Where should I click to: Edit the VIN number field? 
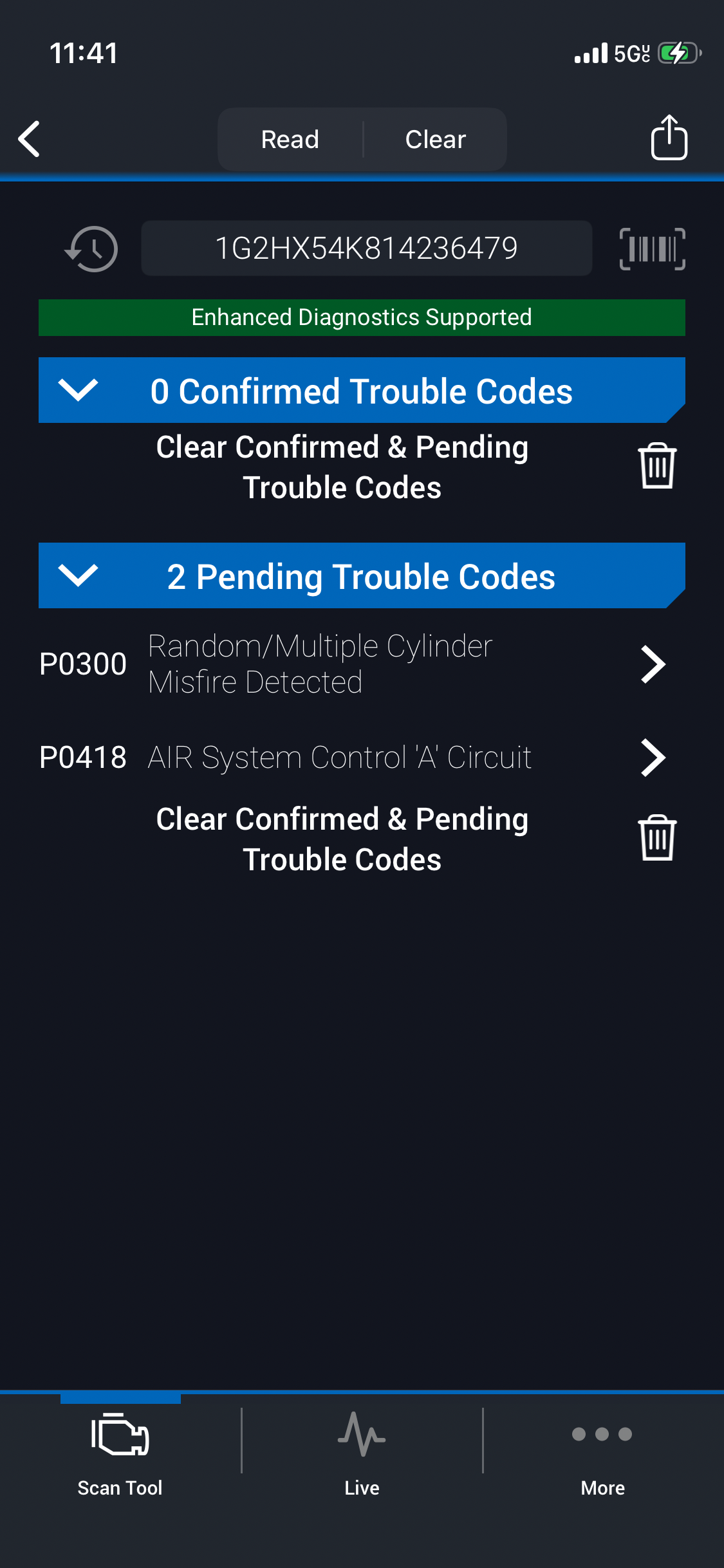click(x=366, y=248)
